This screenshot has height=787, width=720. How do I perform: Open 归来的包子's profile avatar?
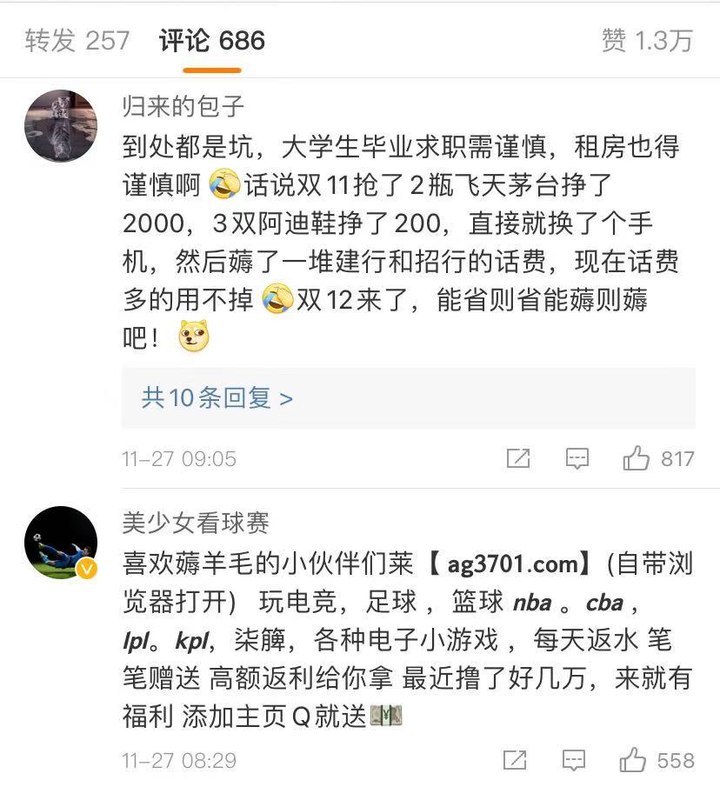(60, 127)
